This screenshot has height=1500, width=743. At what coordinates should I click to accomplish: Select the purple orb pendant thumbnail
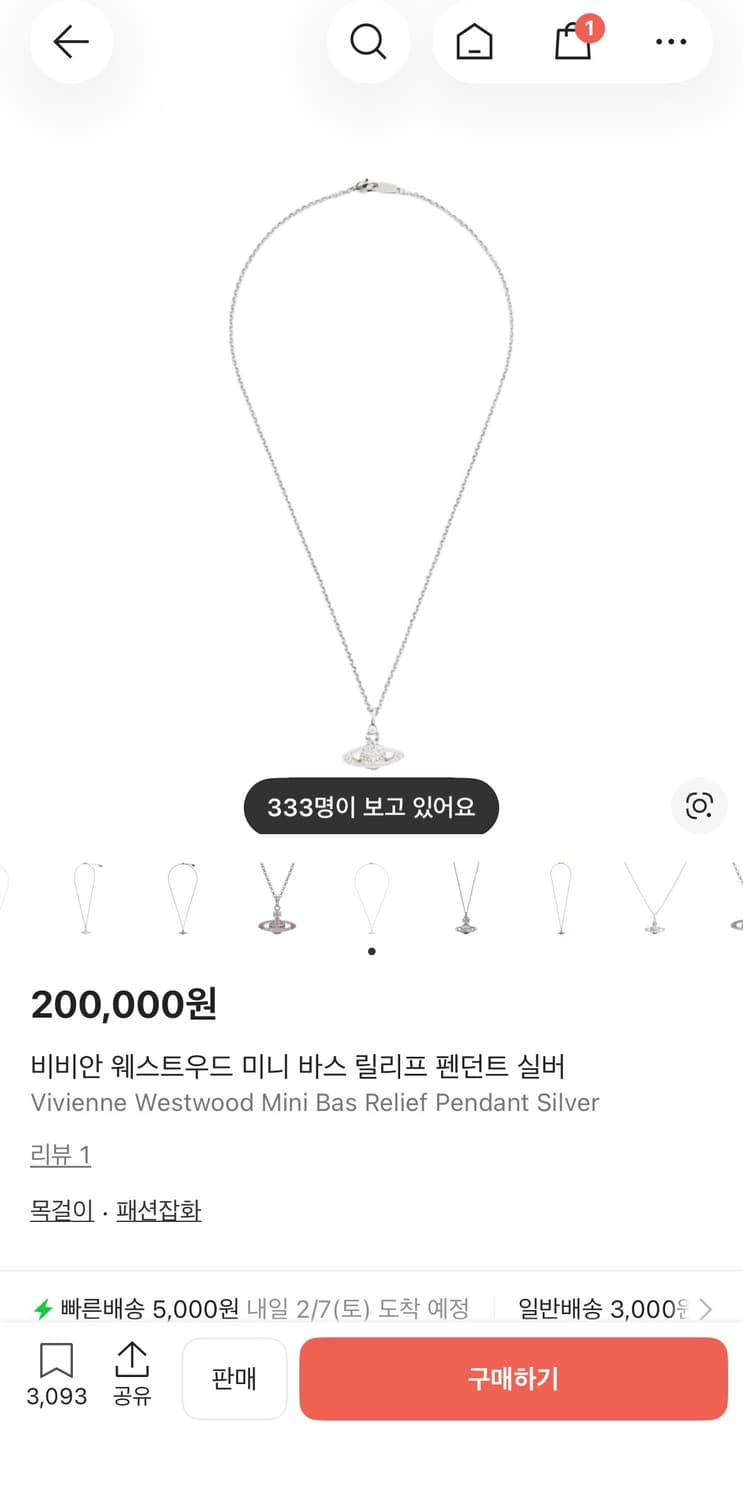[276, 898]
